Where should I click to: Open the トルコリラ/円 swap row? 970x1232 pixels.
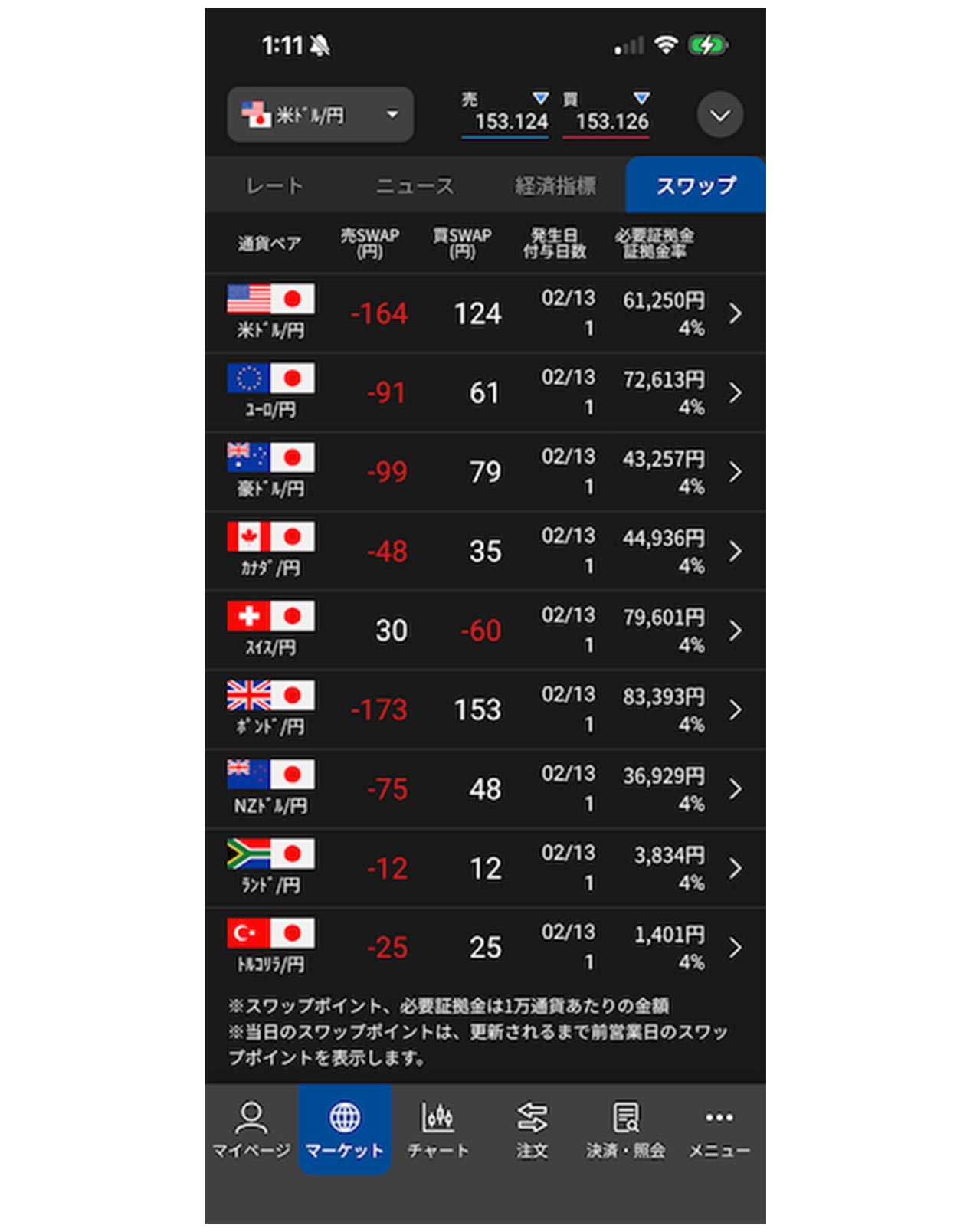click(x=484, y=948)
